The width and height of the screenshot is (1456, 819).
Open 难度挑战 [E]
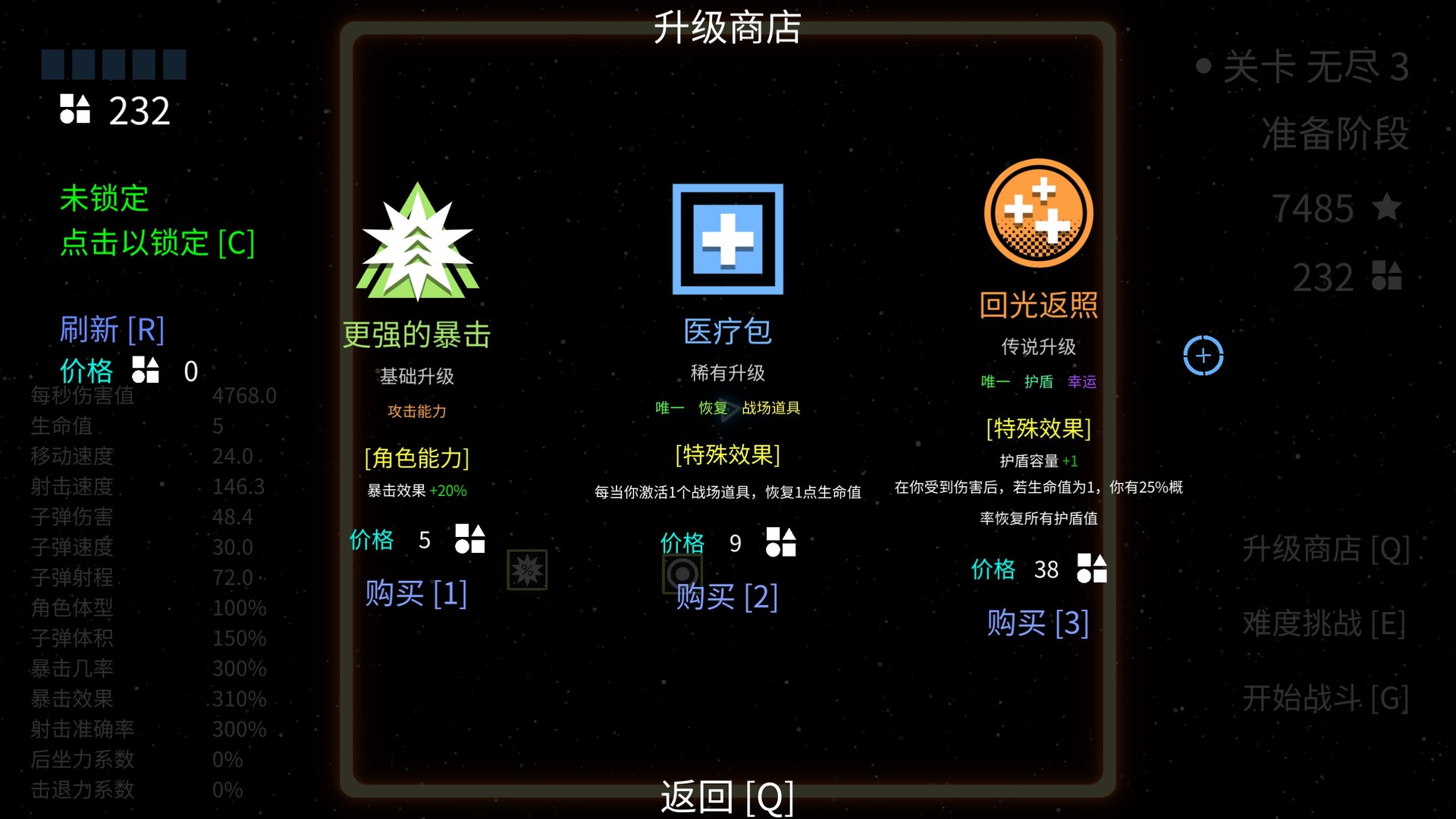click(1324, 623)
